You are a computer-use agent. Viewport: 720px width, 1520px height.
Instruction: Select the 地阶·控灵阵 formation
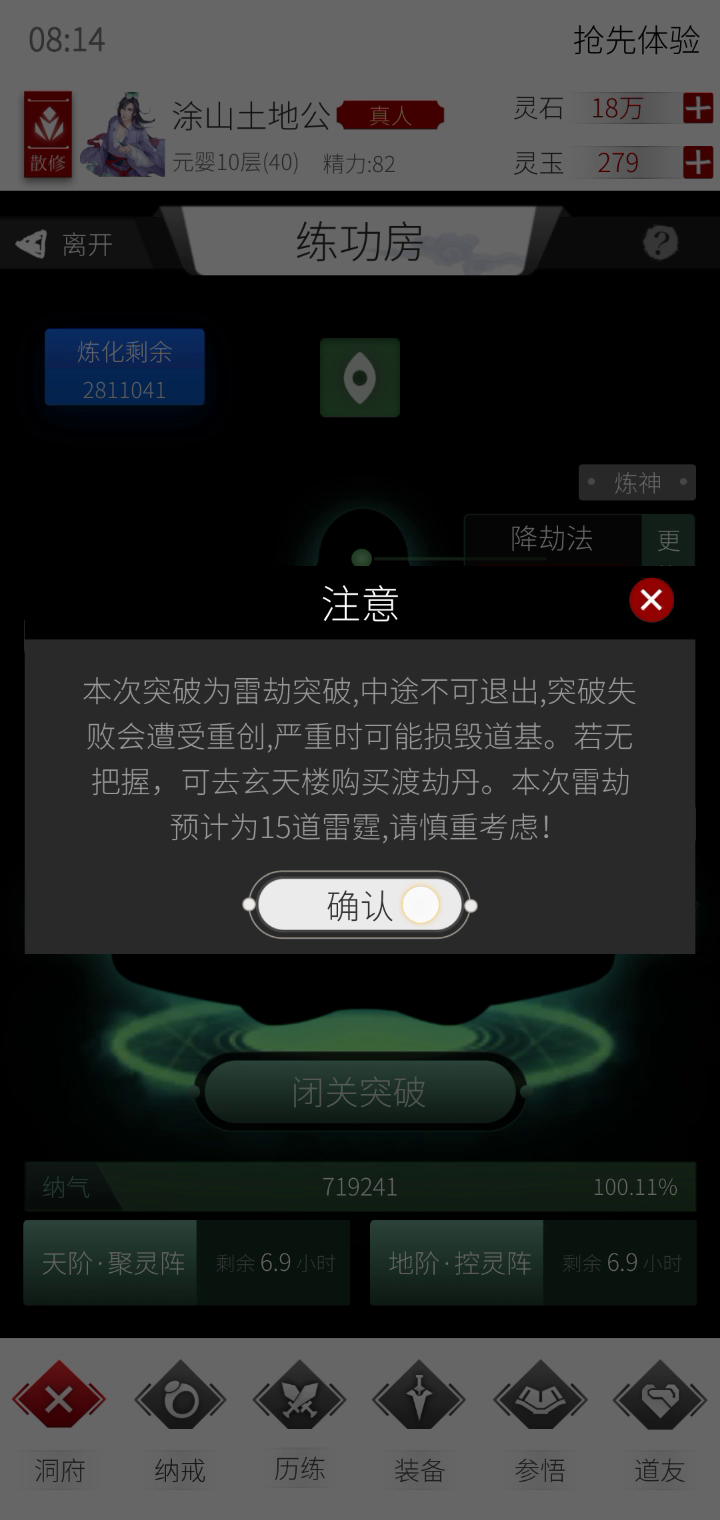pos(533,1263)
